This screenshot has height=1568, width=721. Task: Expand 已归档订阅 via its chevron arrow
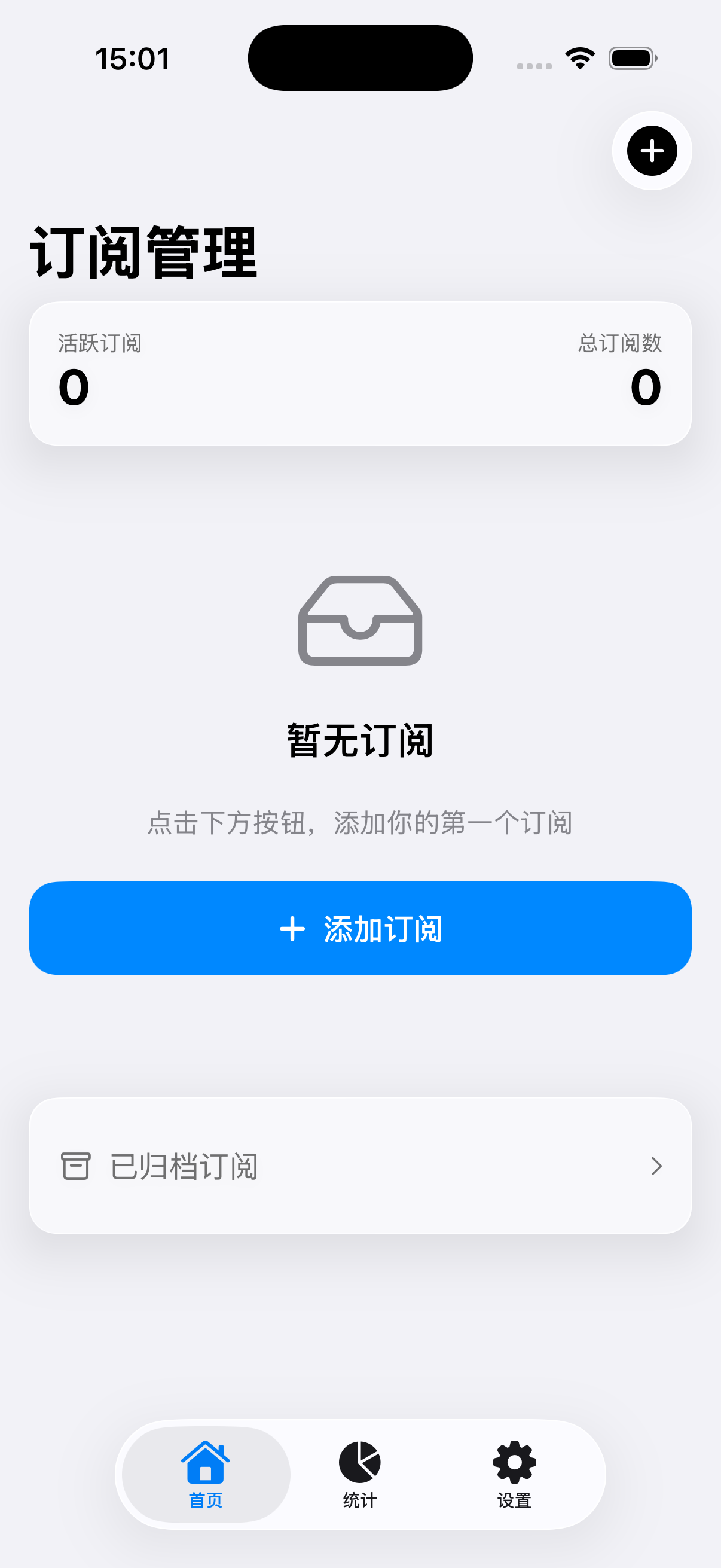pyautogui.click(x=656, y=1165)
